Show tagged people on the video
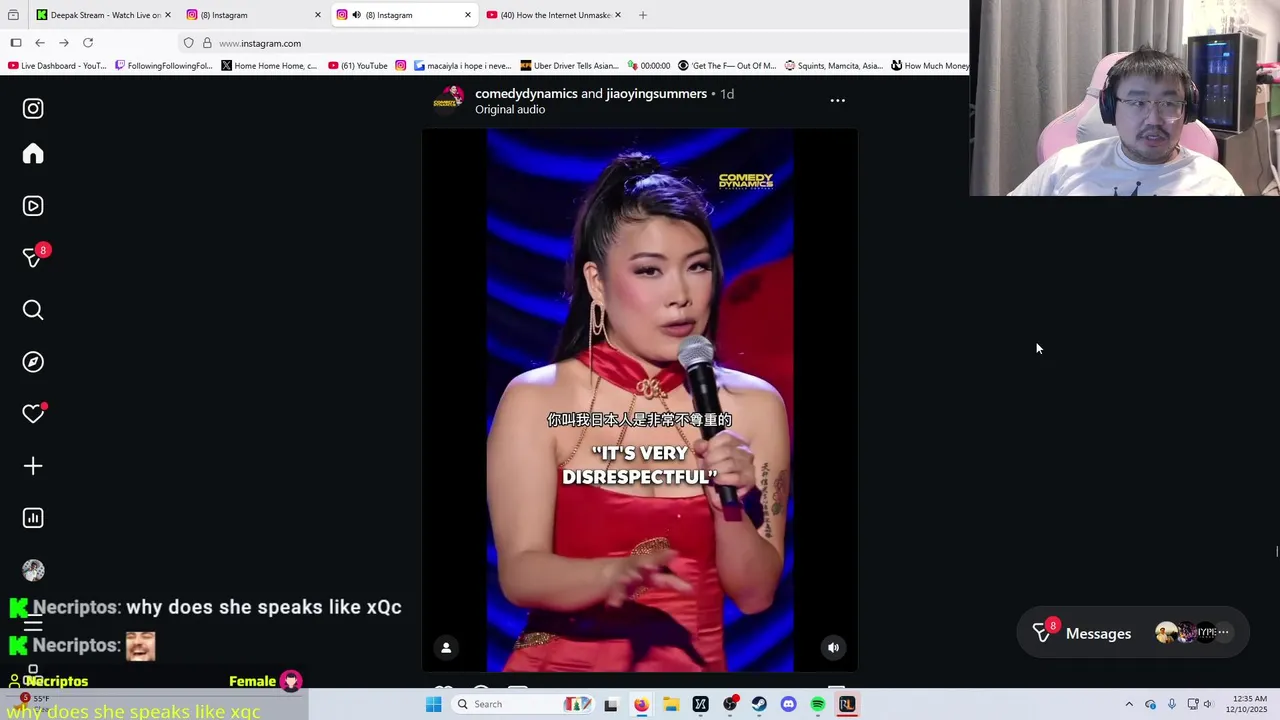 click(446, 647)
